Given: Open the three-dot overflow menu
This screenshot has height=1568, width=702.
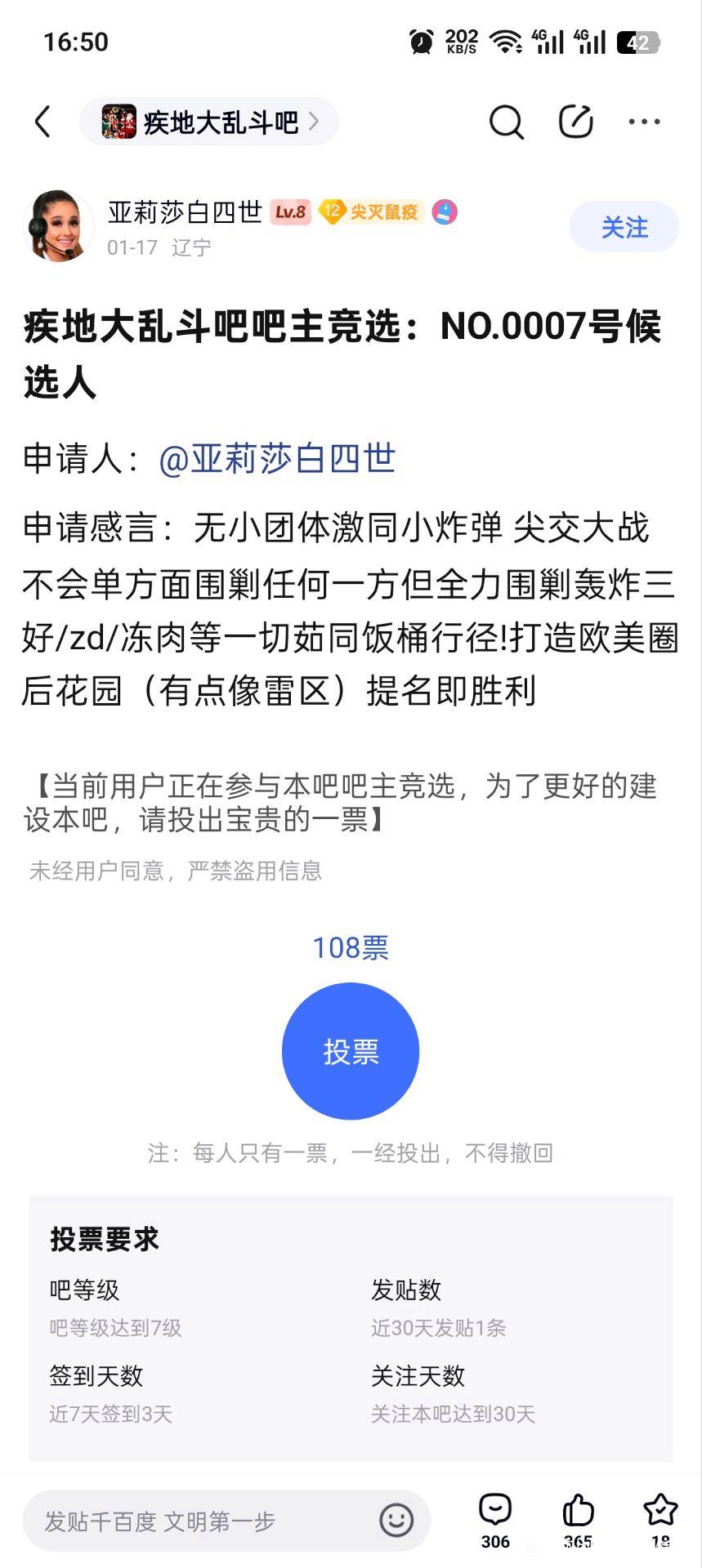Looking at the screenshot, I should [644, 122].
